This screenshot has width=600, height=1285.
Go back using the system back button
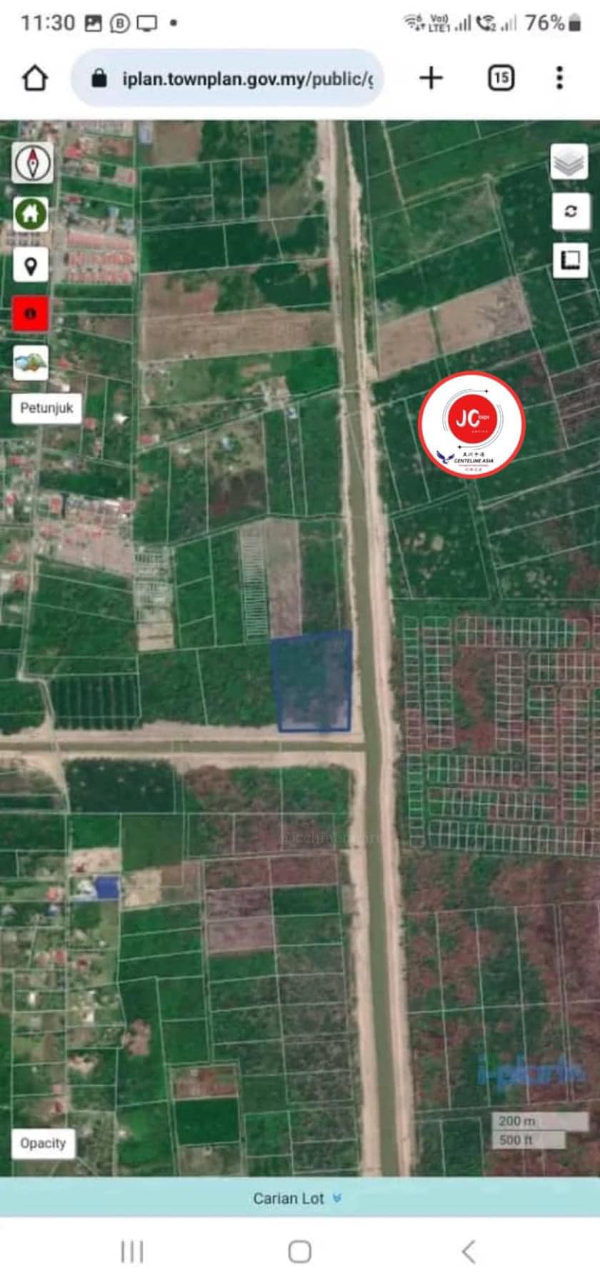point(467,1251)
